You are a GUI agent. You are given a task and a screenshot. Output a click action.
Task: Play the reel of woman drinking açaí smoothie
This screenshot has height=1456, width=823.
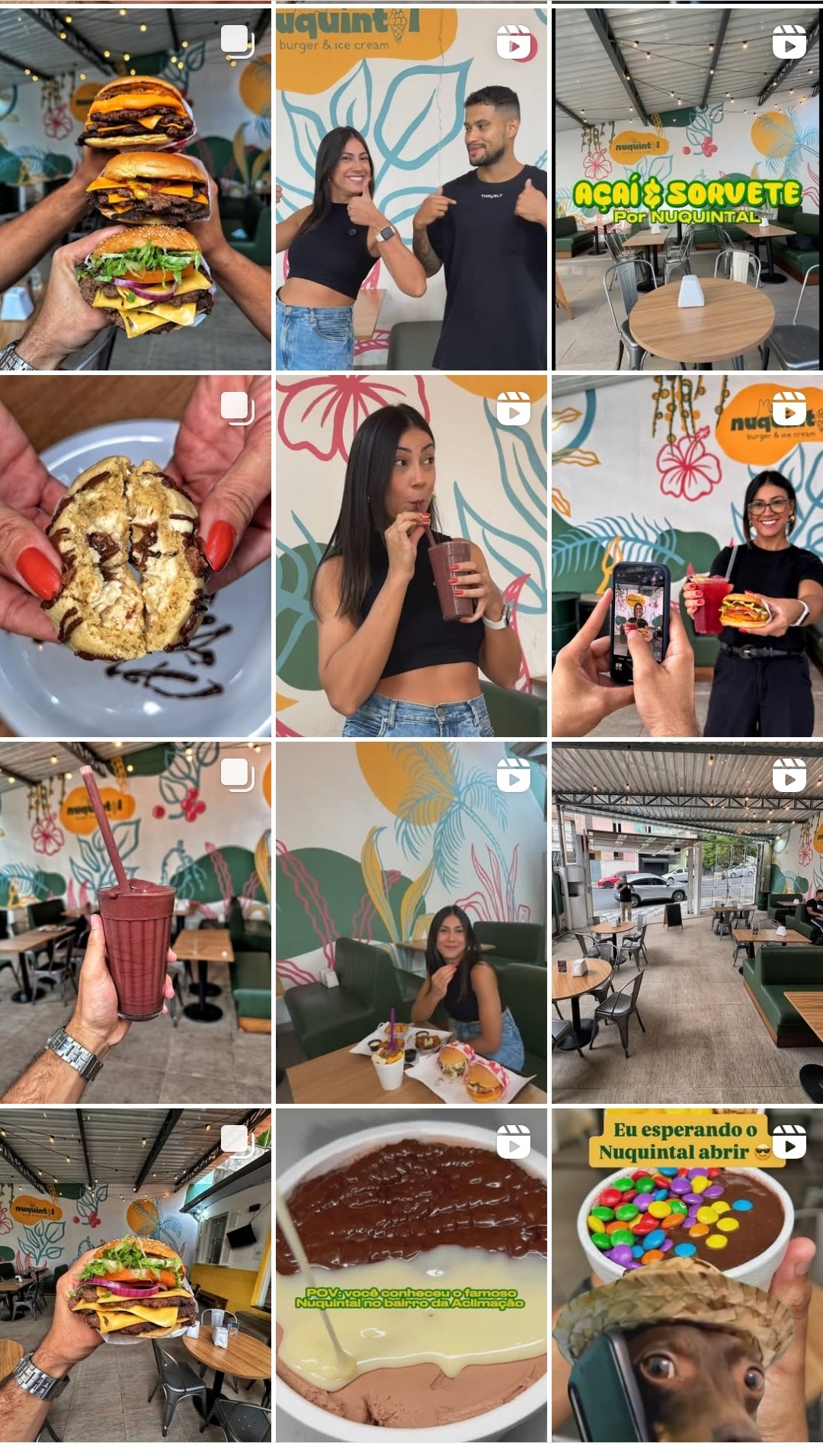(411, 556)
